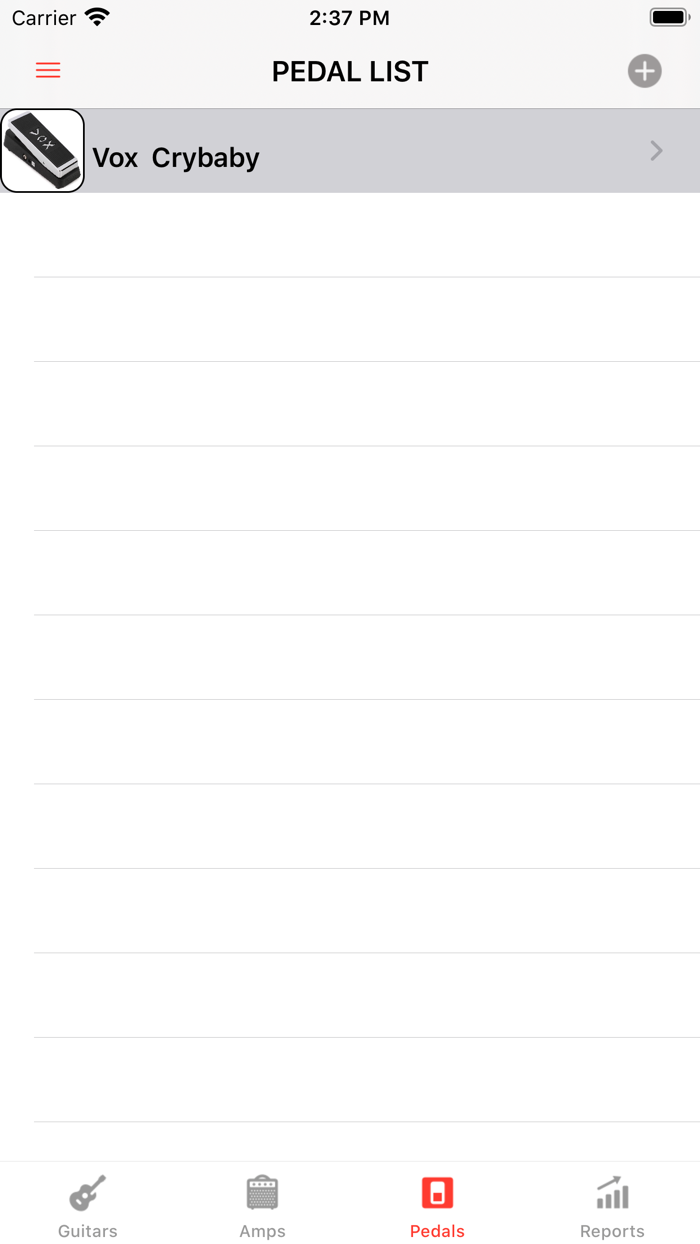This screenshot has width=700, height=1244.
Task: Switch to the Guitars tab
Action: (x=88, y=1206)
